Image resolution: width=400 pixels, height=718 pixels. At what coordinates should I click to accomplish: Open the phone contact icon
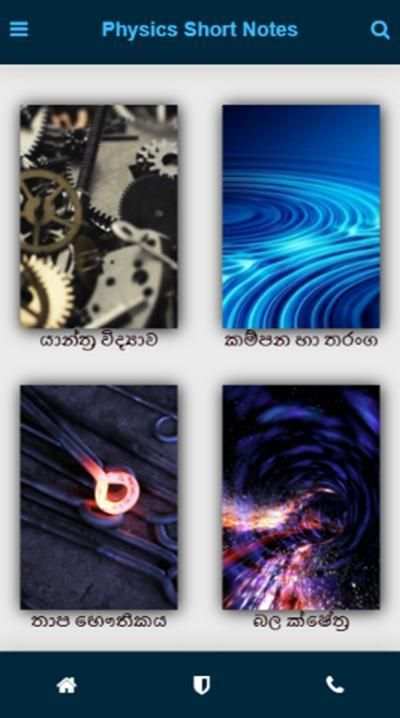(x=335, y=685)
